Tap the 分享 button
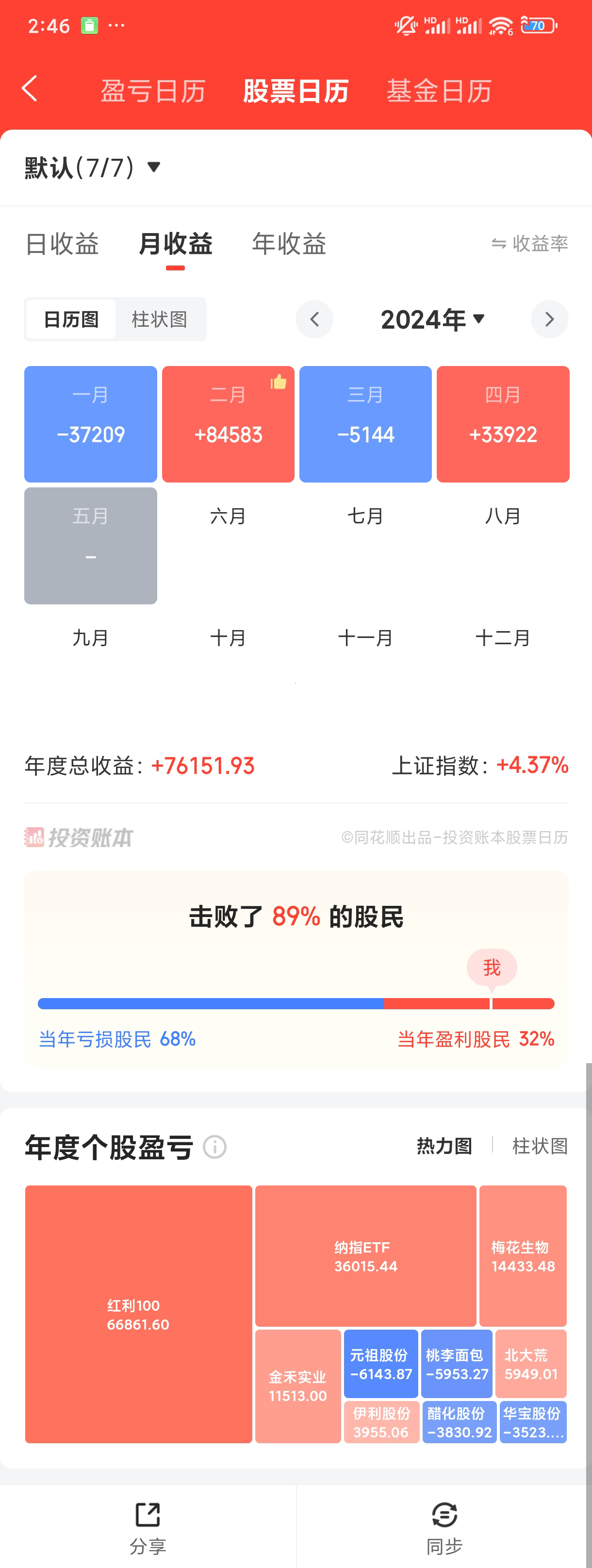592x1568 pixels. point(148,1527)
